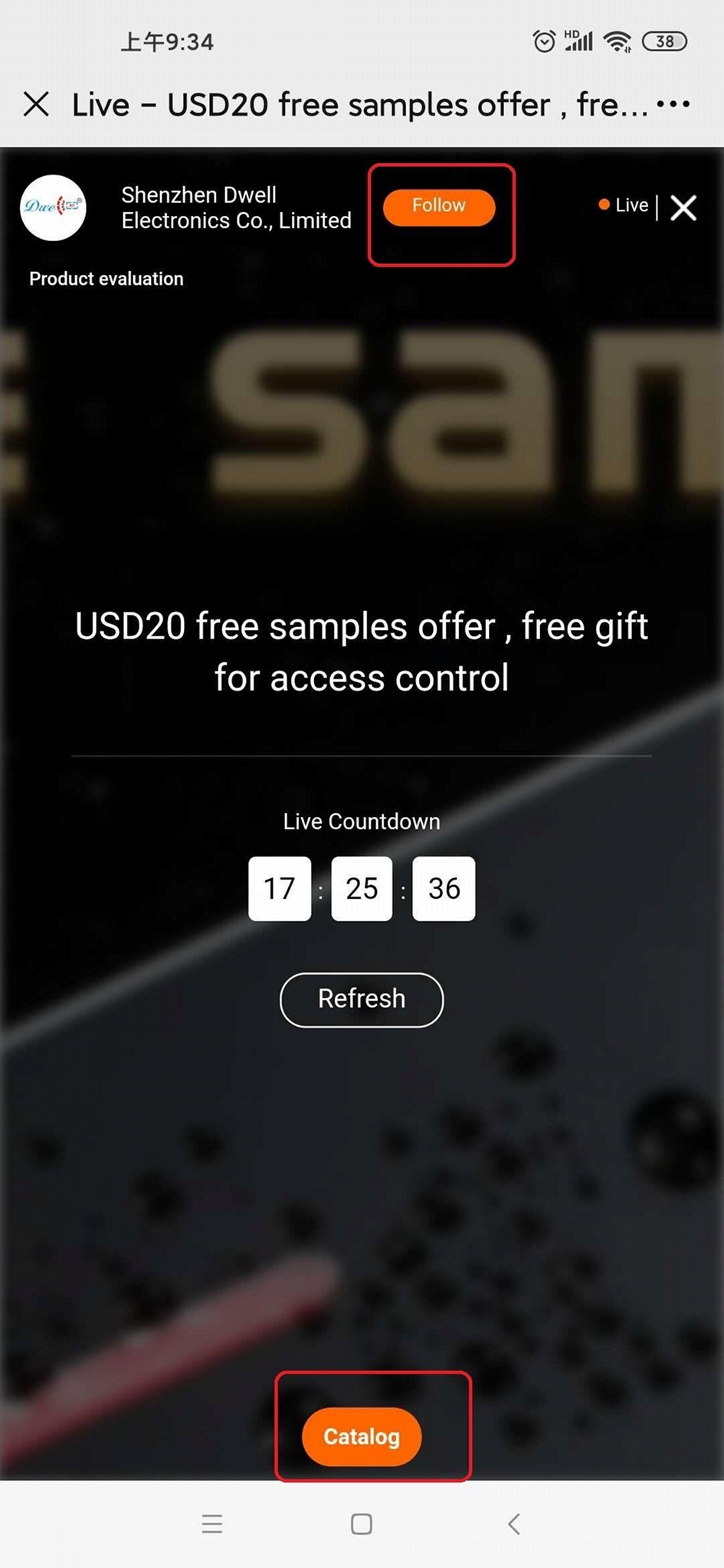
Task: Open recent apps from the navigation bar
Action: pos(212,1524)
